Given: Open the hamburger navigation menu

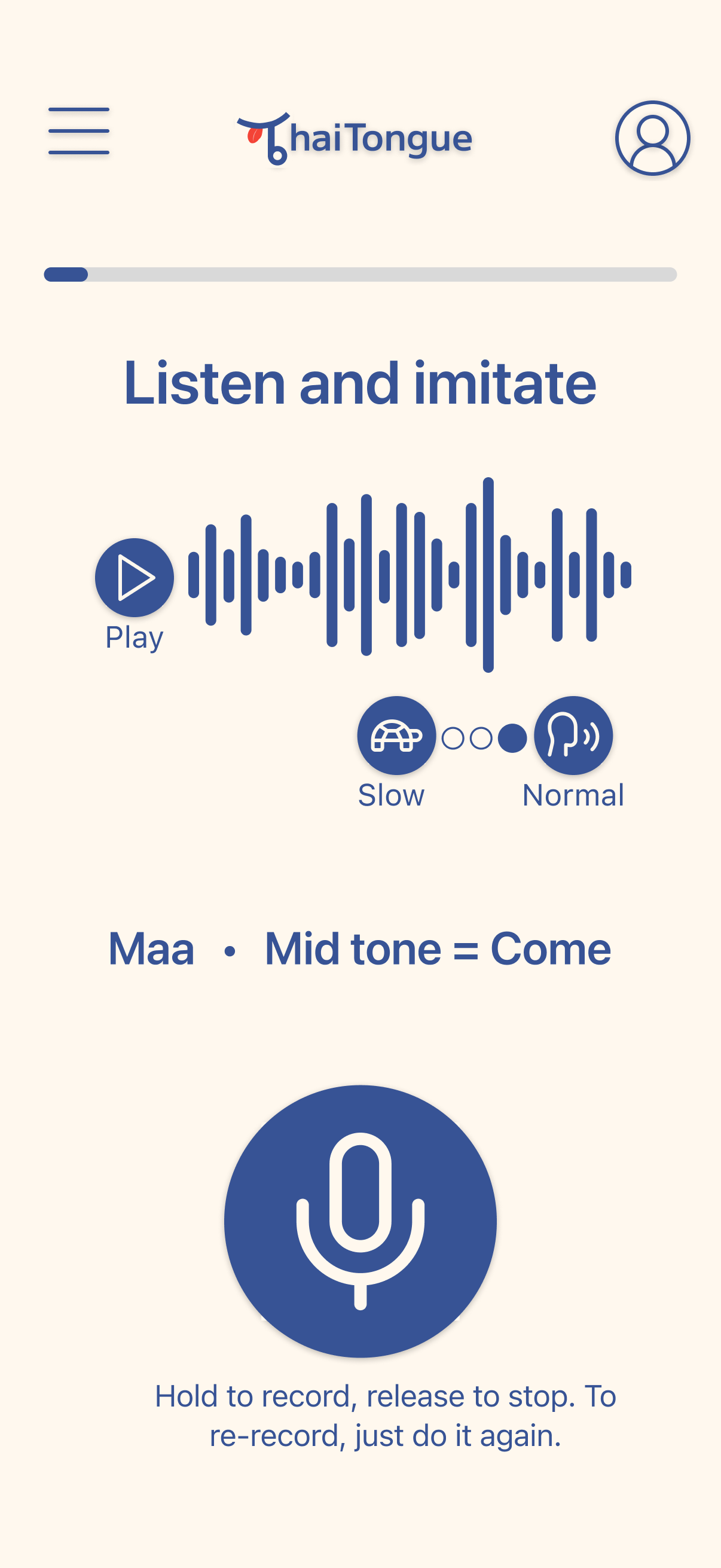Looking at the screenshot, I should [79, 130].
